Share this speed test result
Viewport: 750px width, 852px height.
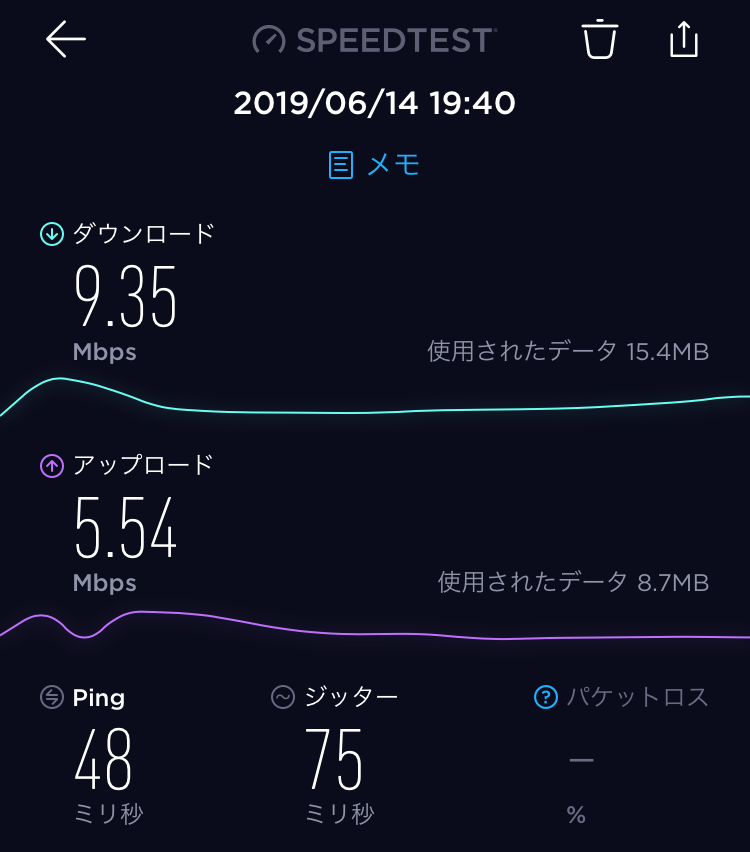pos(683,40)
